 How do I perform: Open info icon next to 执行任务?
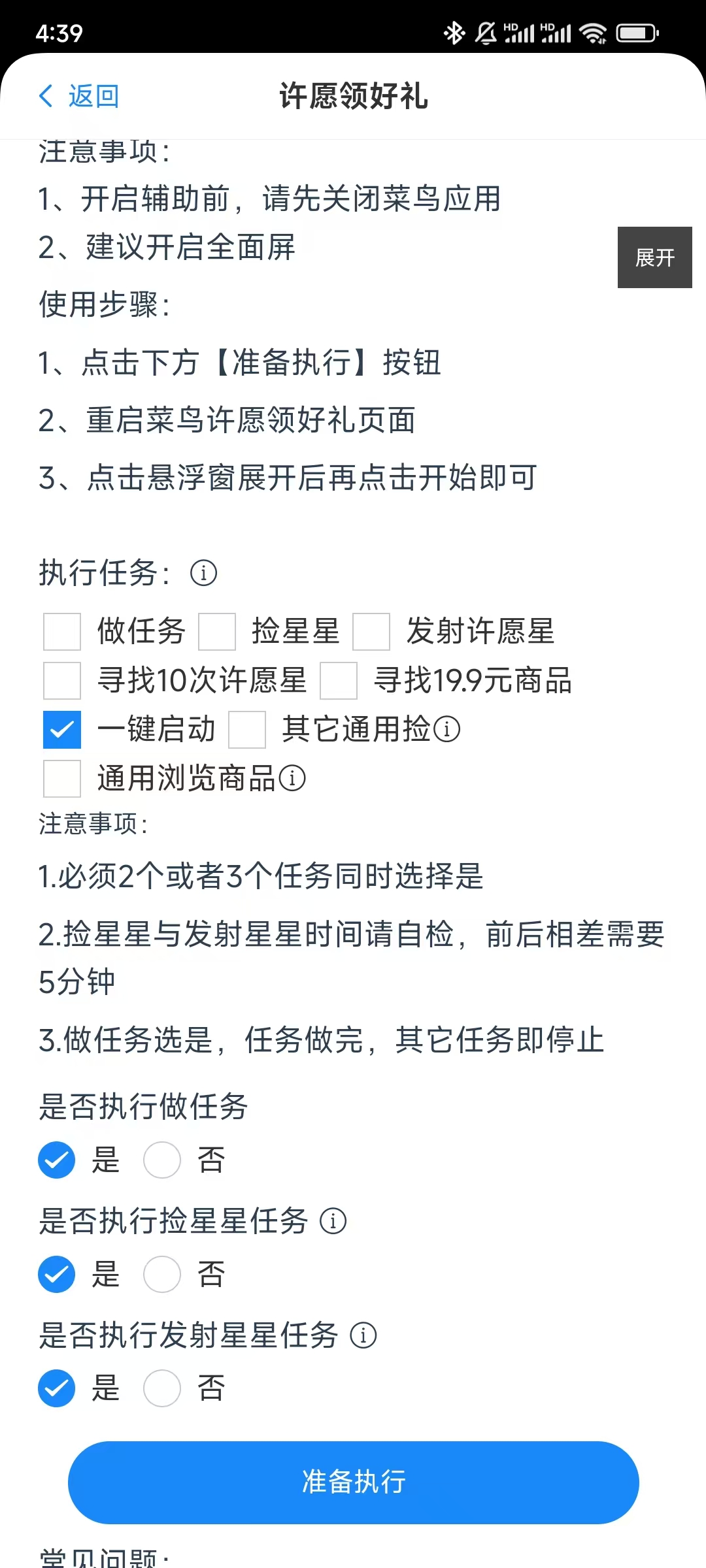[x=203, y=573]
